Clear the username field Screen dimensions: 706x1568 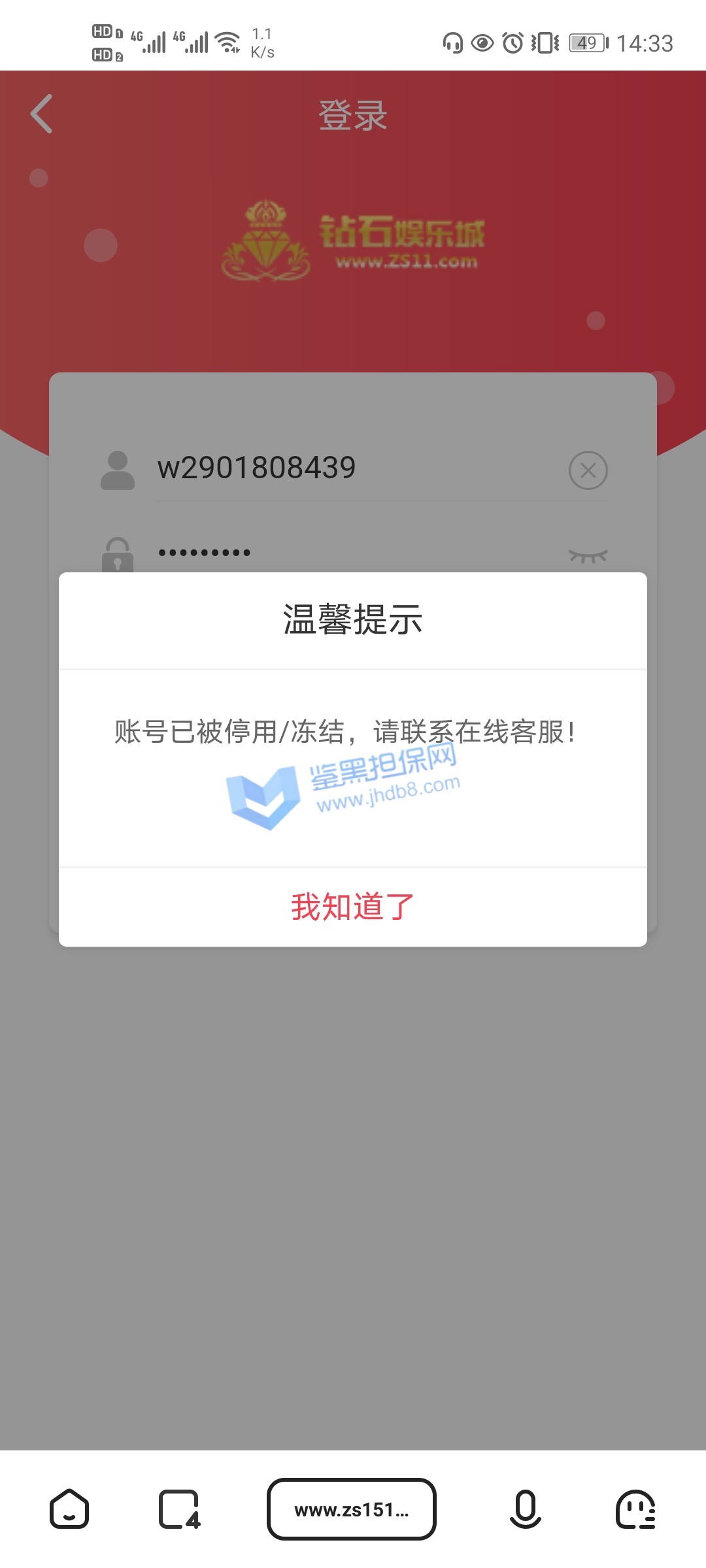pos(588,470)
